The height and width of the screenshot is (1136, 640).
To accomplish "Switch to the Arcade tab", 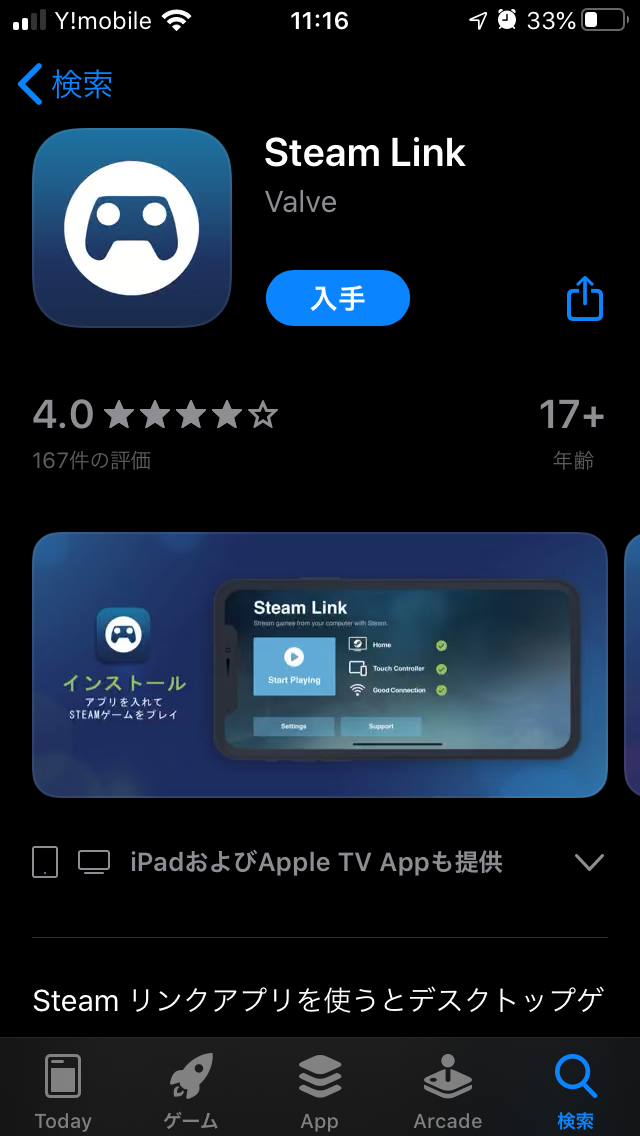I will tap(448, 1090).
